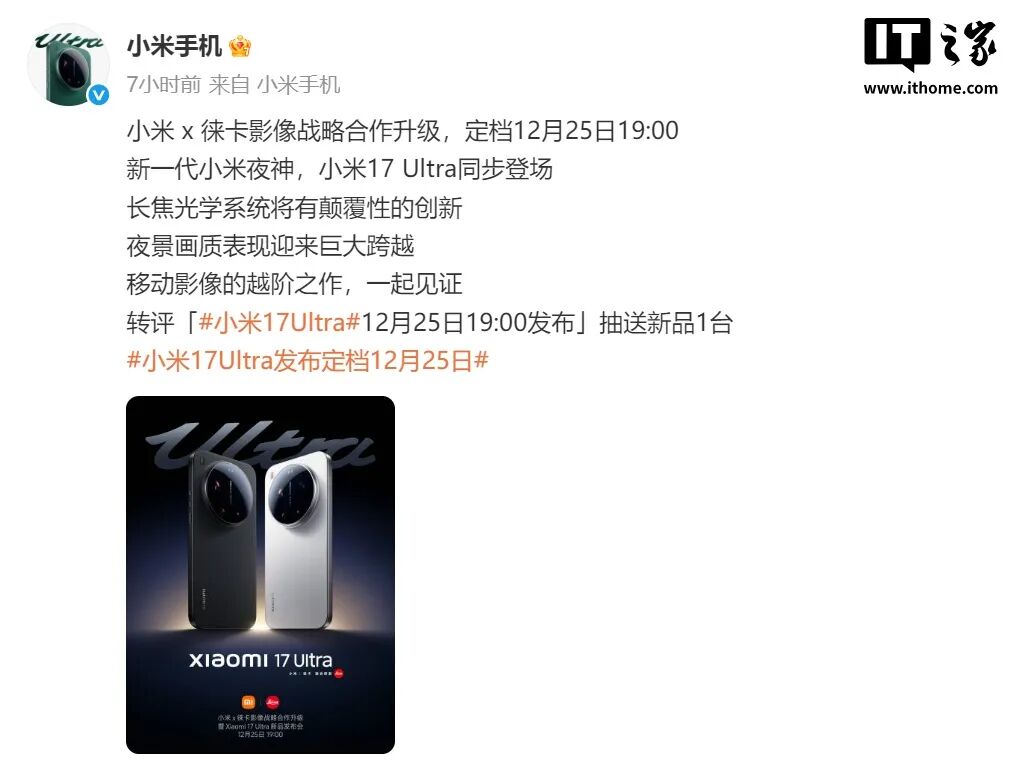Open the #小米17Ultra# hashtag
Viewport: 1014px width, 772px height.
(279, 323)
